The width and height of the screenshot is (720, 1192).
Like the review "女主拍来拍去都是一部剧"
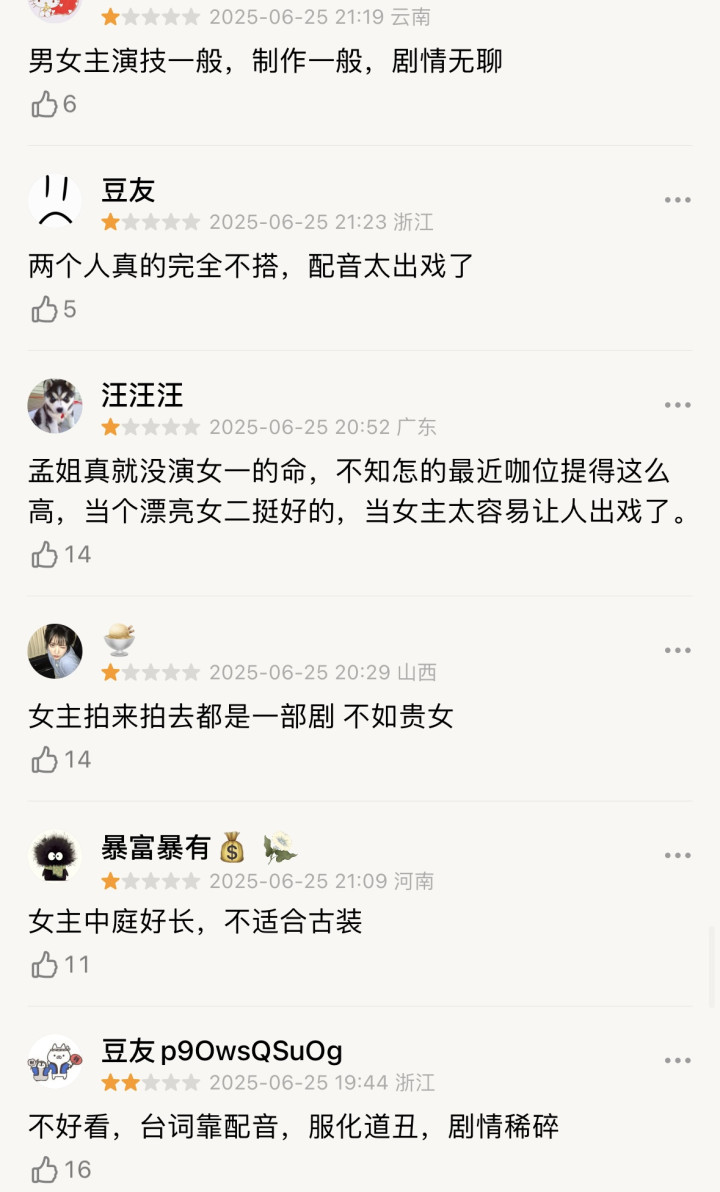(x=45, y=759)
